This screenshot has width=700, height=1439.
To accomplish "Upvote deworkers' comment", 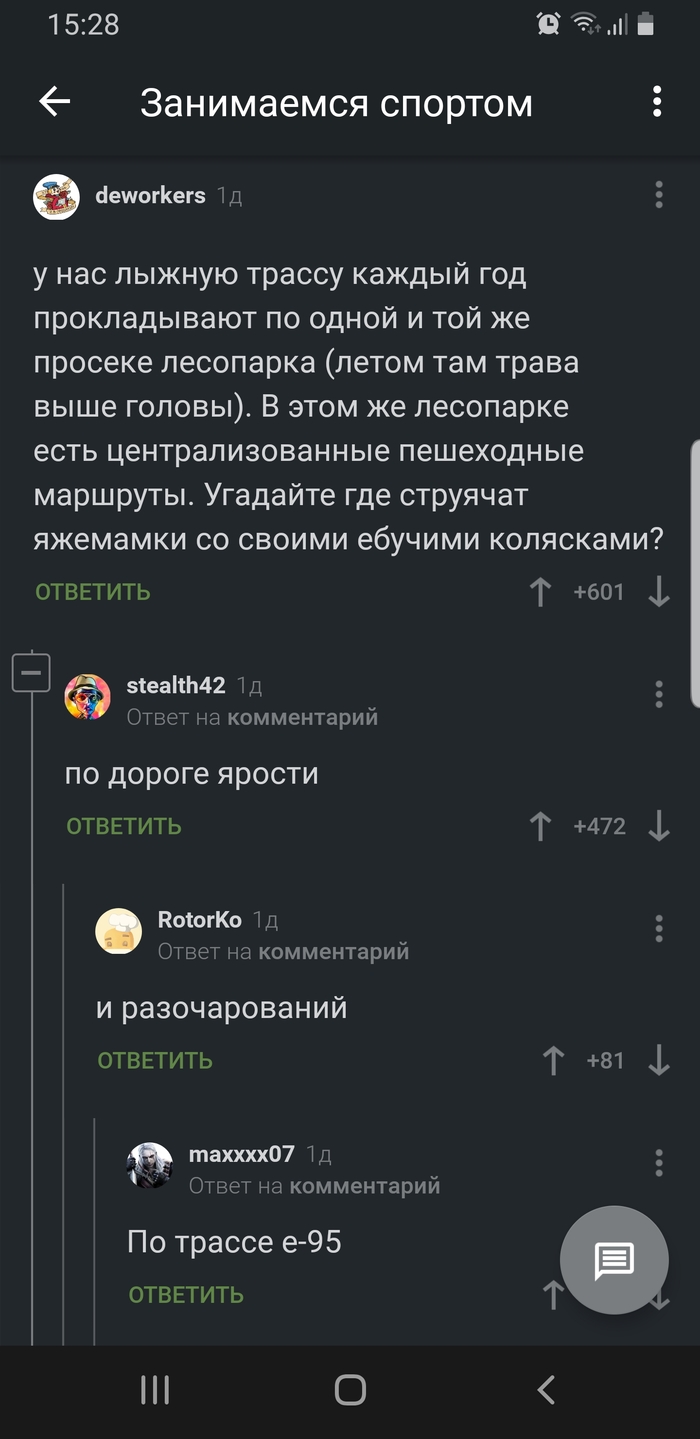I will 540,592.
